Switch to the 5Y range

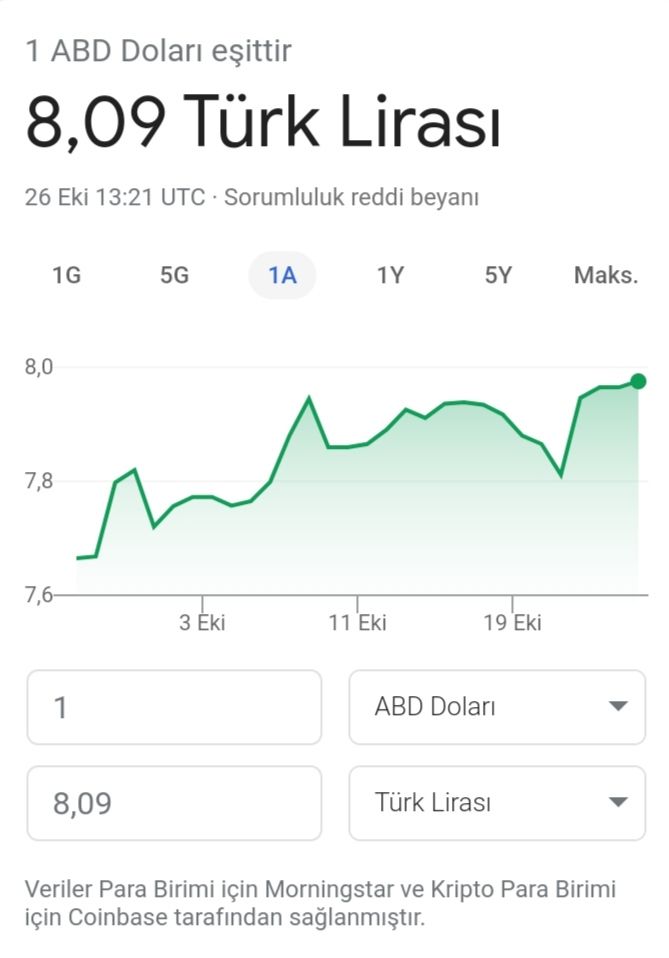click(x=498, y=276)
